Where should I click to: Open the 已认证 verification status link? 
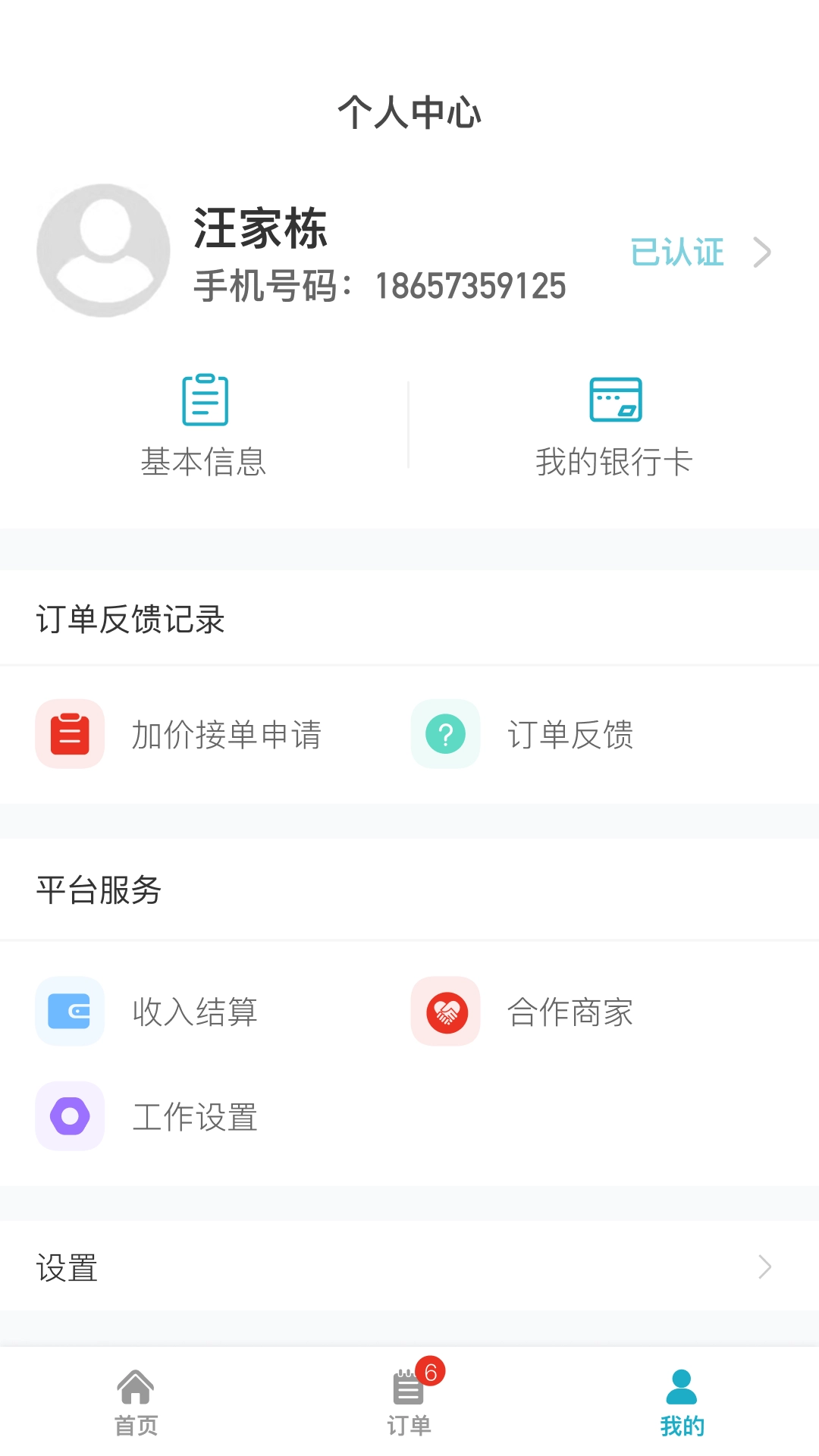tap(677, 253)
